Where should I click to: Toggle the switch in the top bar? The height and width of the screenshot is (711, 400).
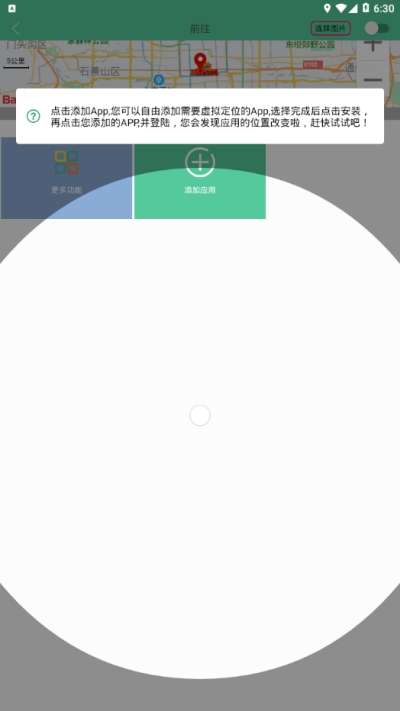pyautogui.click(x=377, y=29)
